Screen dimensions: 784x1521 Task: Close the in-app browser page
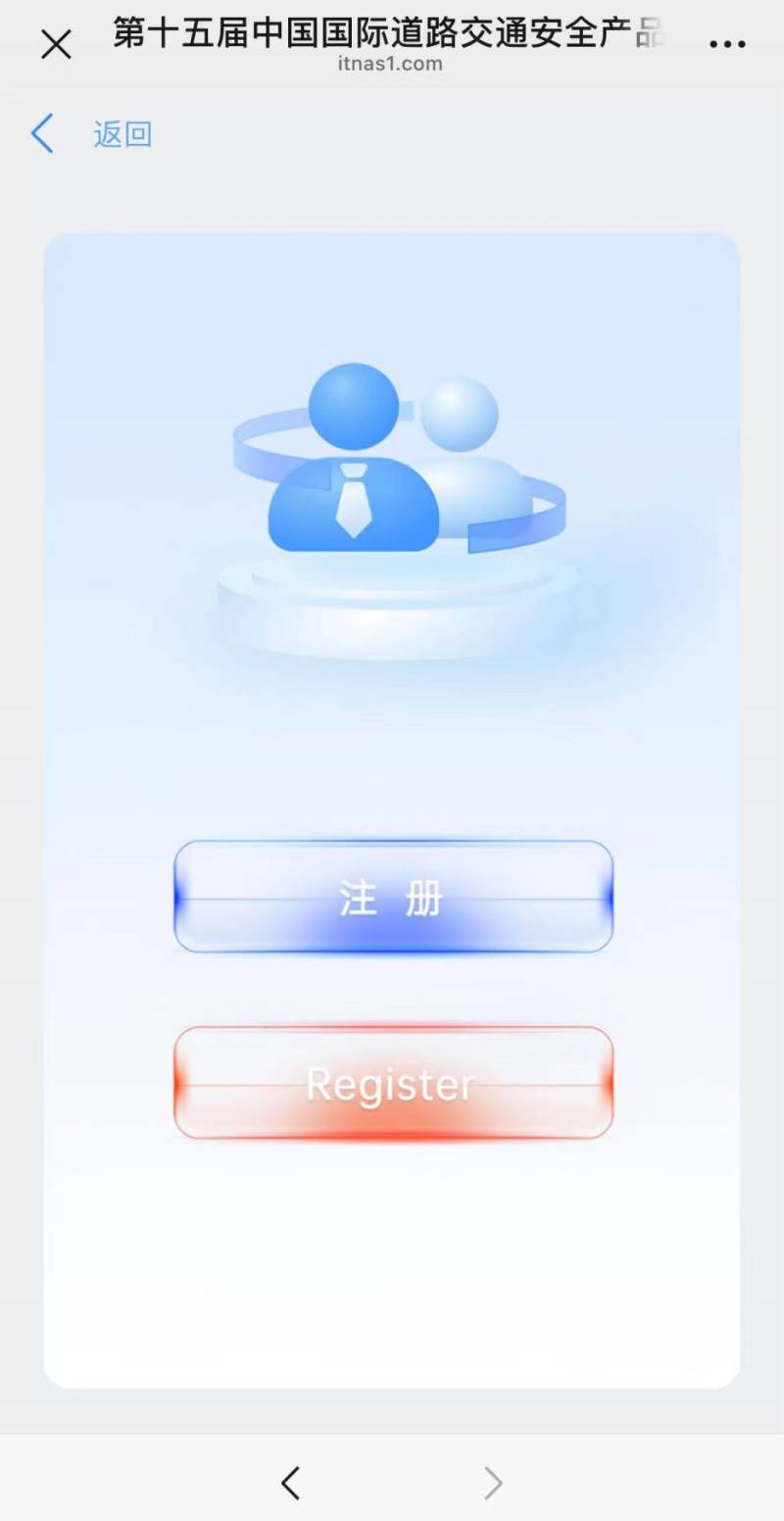click(x=56, y=44)
